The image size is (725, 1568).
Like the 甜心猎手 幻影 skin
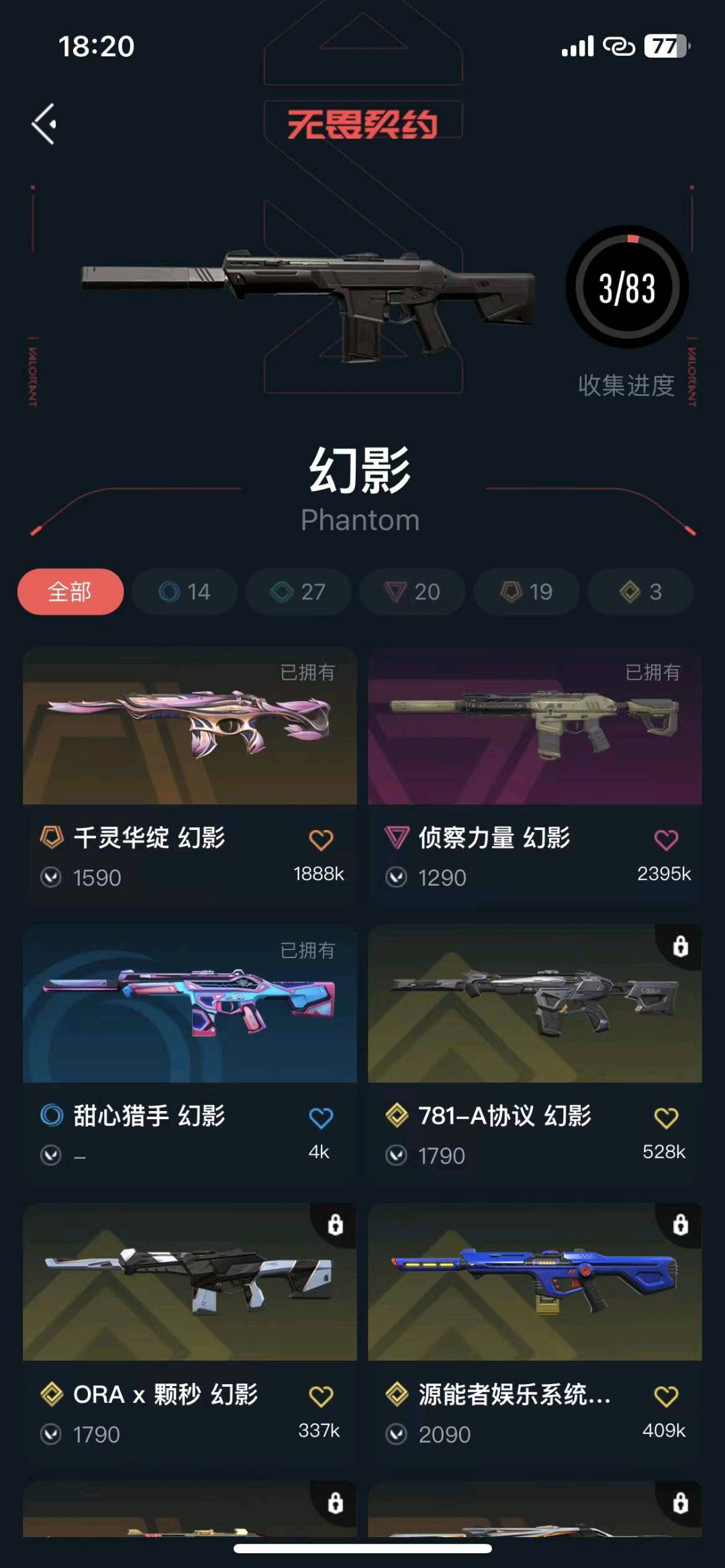321,1118
